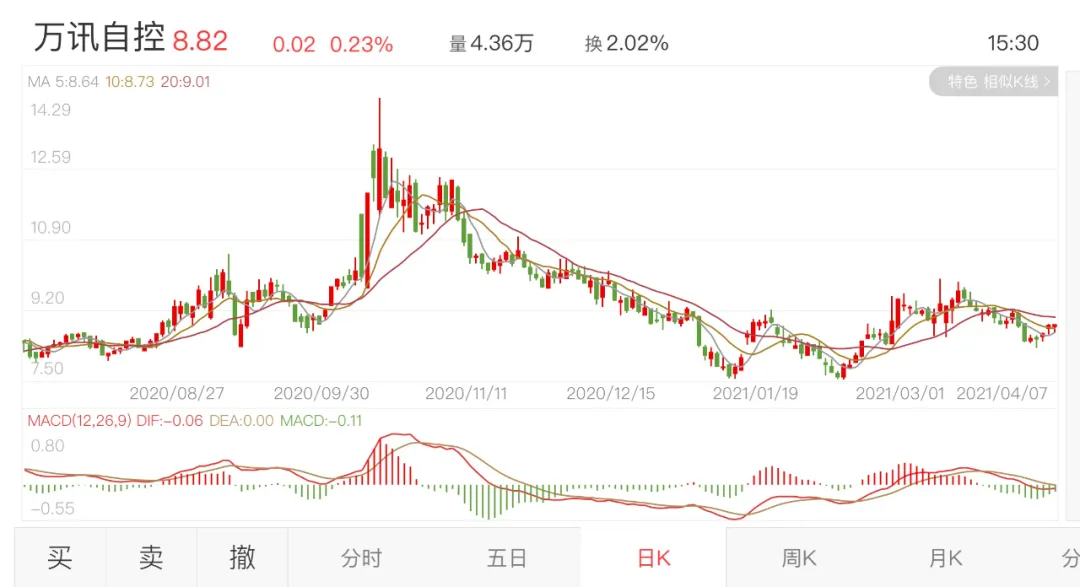Tap the 撤 (cancel order) button
This screenshot has width=1080, height=587.
tap(242, 557)
